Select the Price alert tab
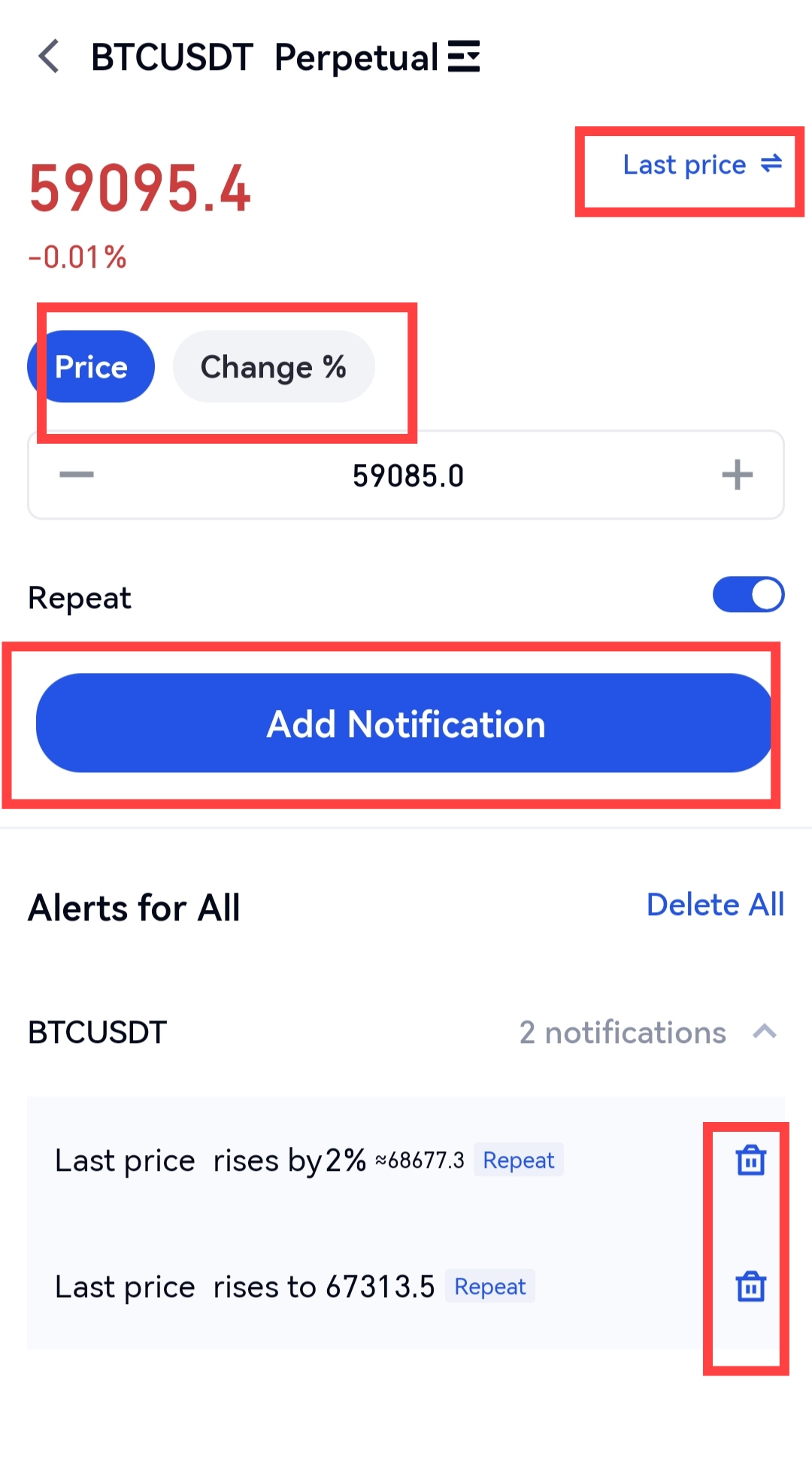 click(x=91, y=367)
